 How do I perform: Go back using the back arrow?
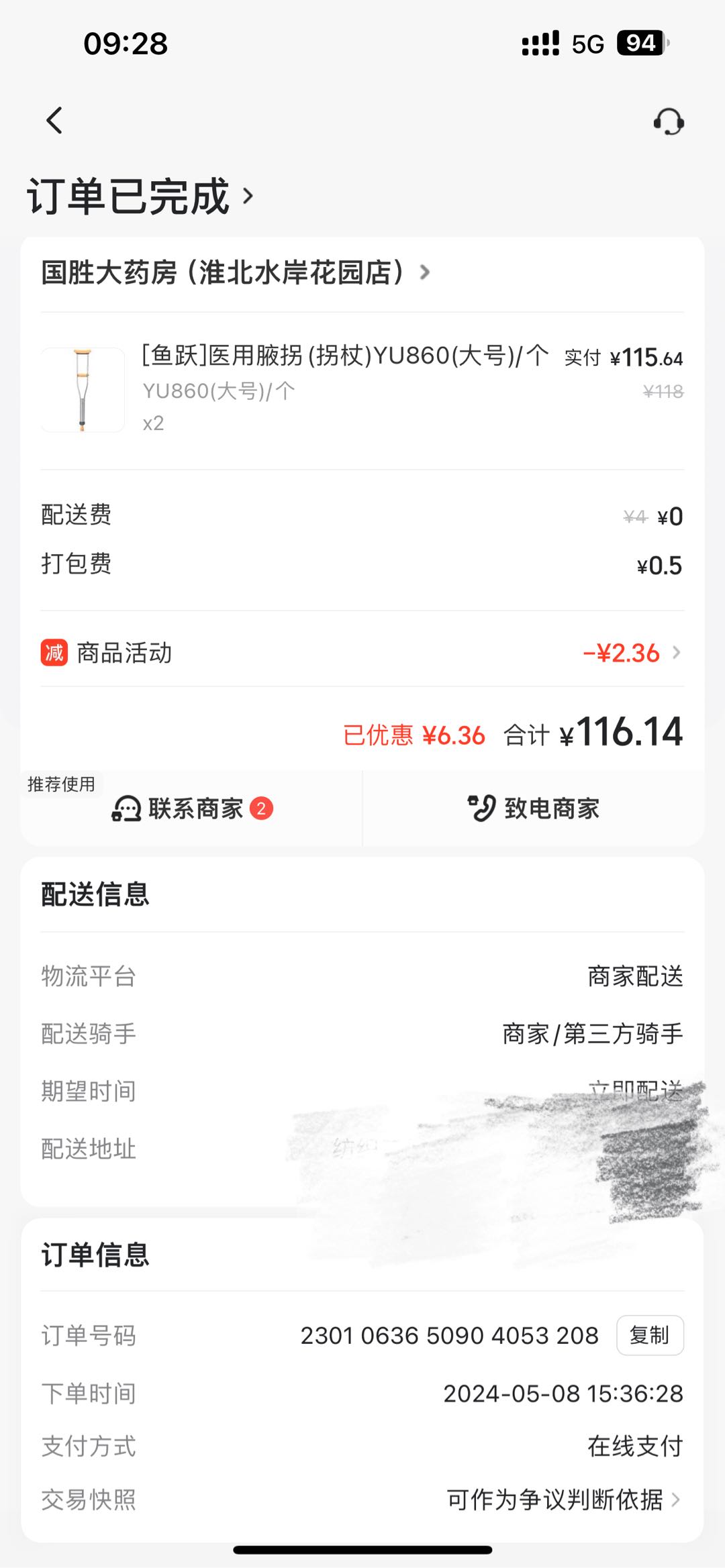click(54, 121)
